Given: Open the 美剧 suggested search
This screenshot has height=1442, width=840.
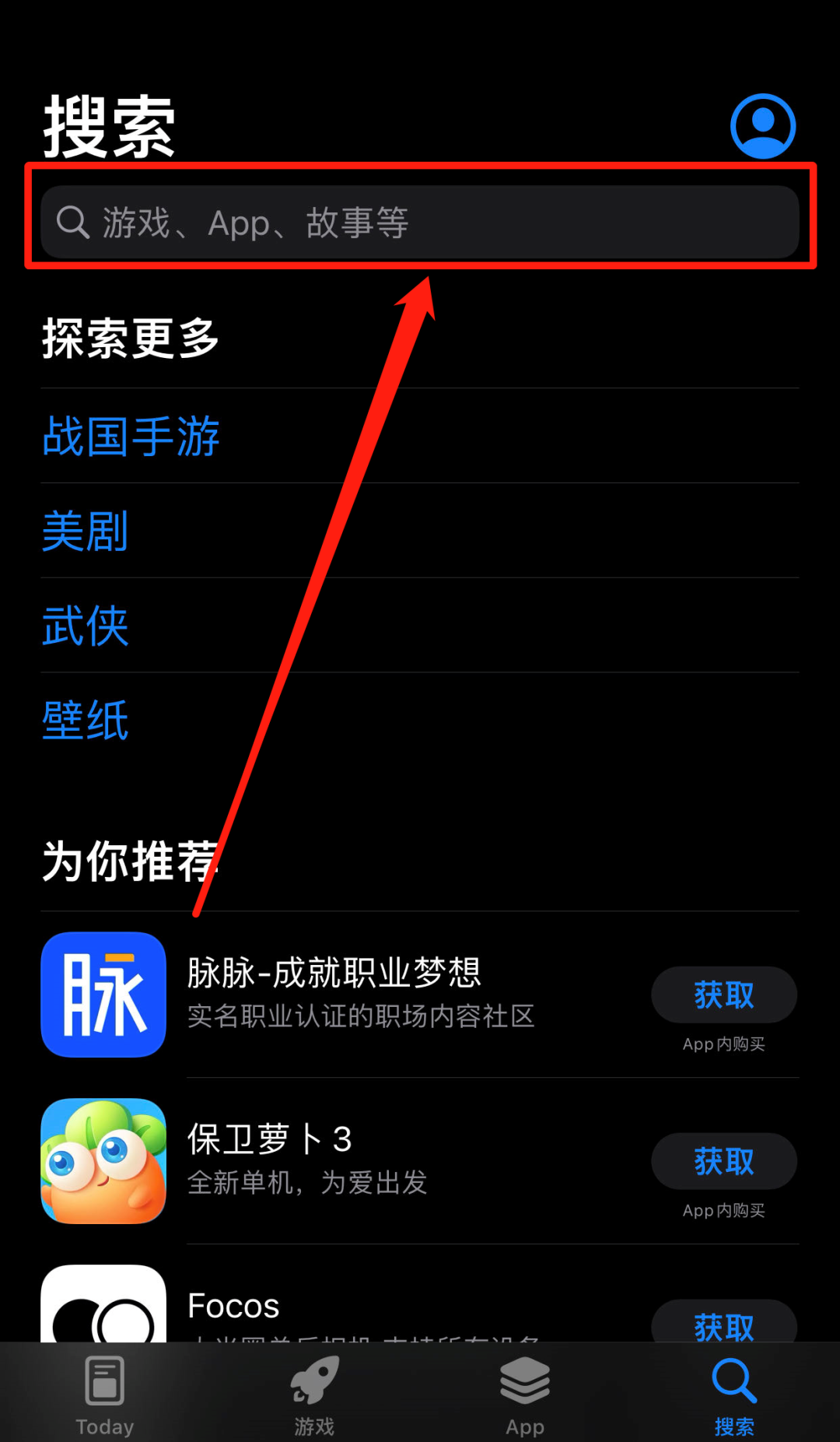Looking at the screenshot, I should point(86,532).
